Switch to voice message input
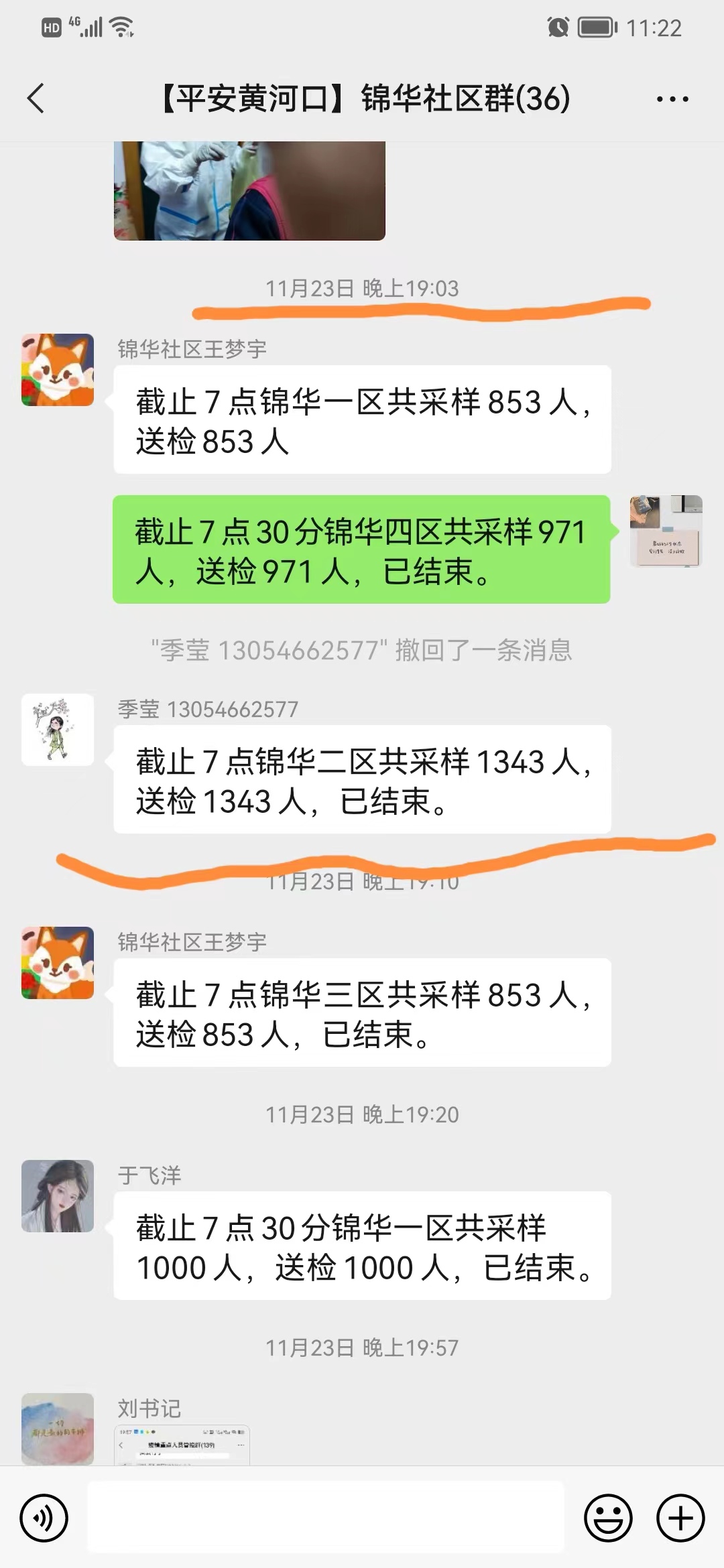This screenshot has width=724, height=1568. pos(44,1518)
